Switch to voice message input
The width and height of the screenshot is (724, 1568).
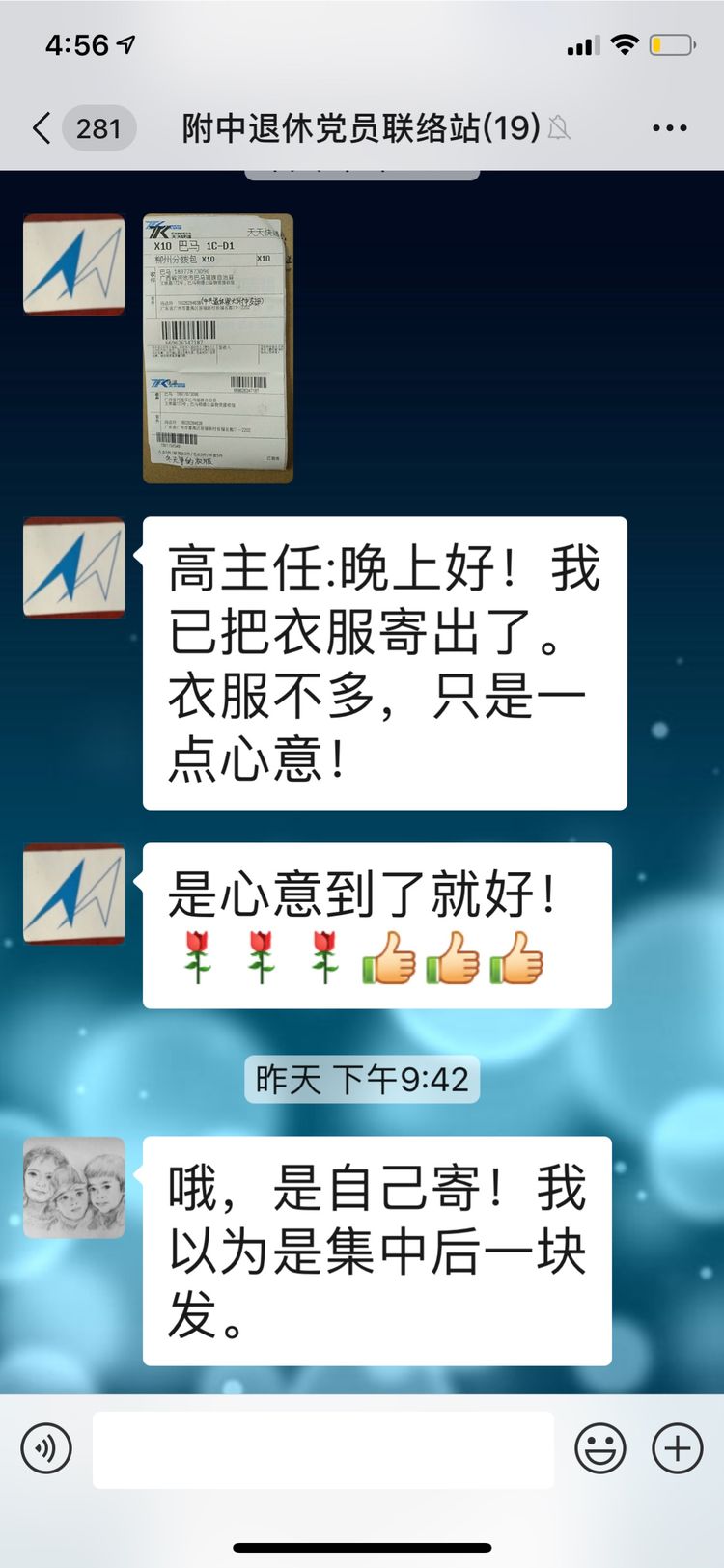click(46, 1448)
